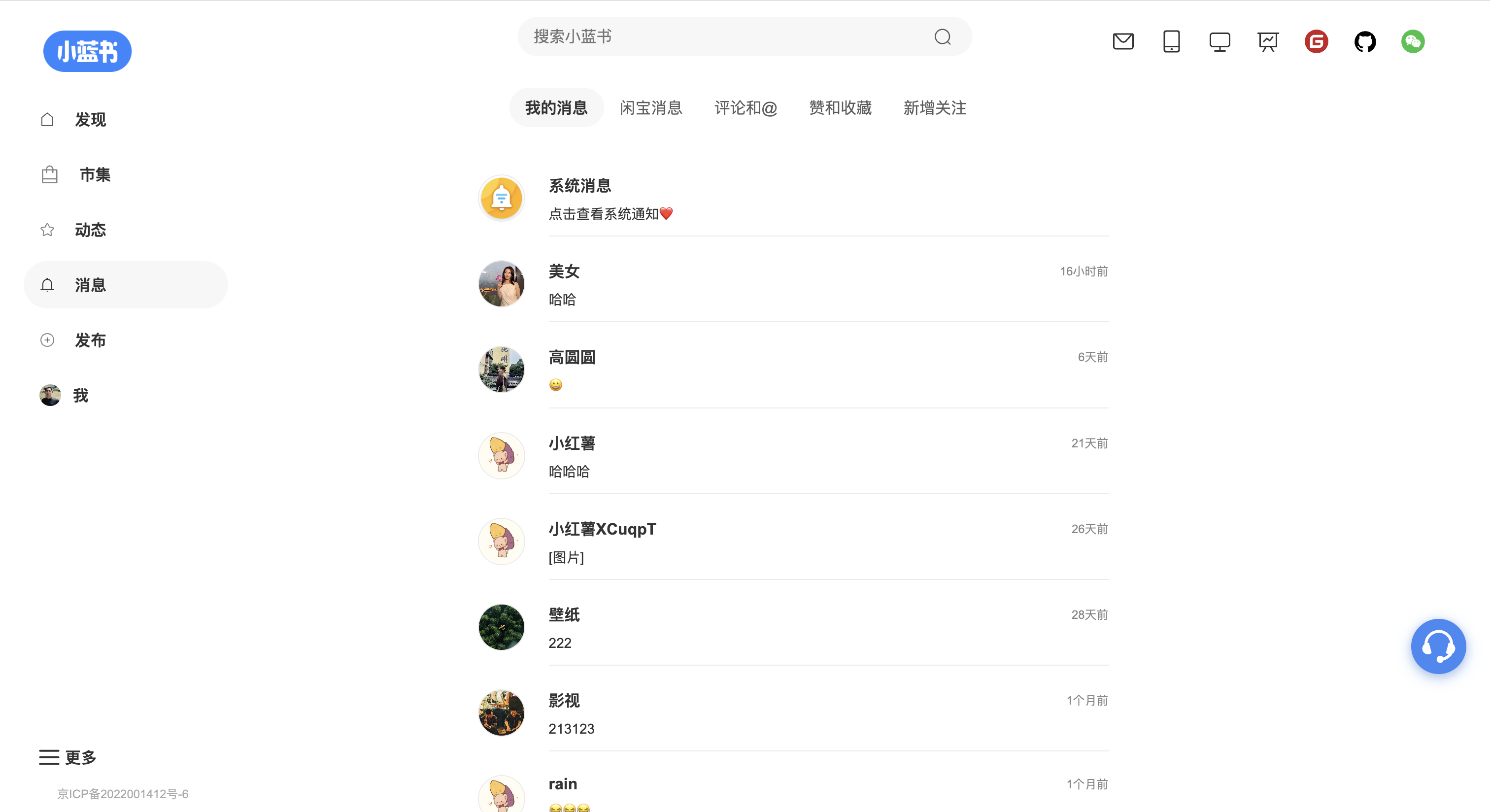The height and width of the screenshot is (812, 1490).
Task: Open the GitHub icon link
Action: pos(1364,41)
